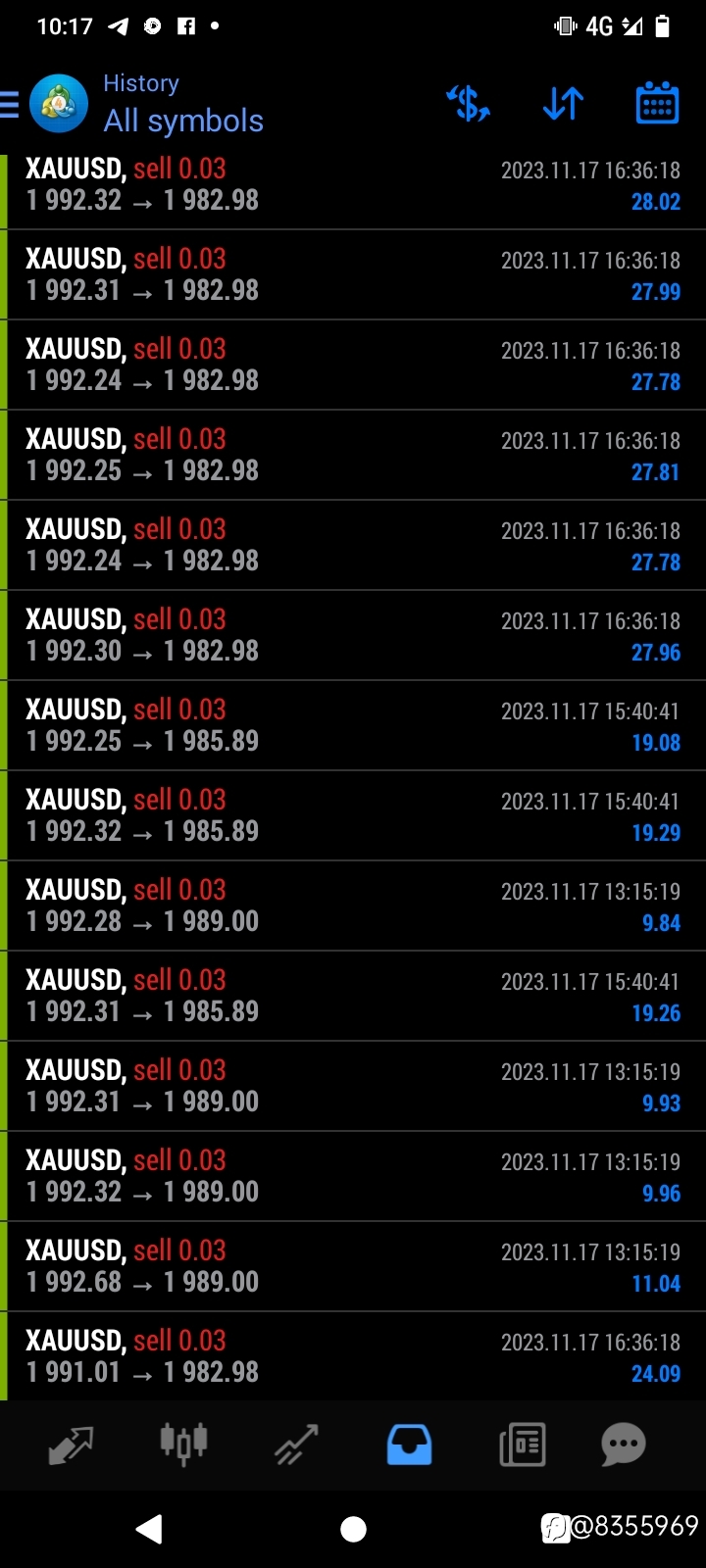Open the Messages chat tab

coord(624,1445)
